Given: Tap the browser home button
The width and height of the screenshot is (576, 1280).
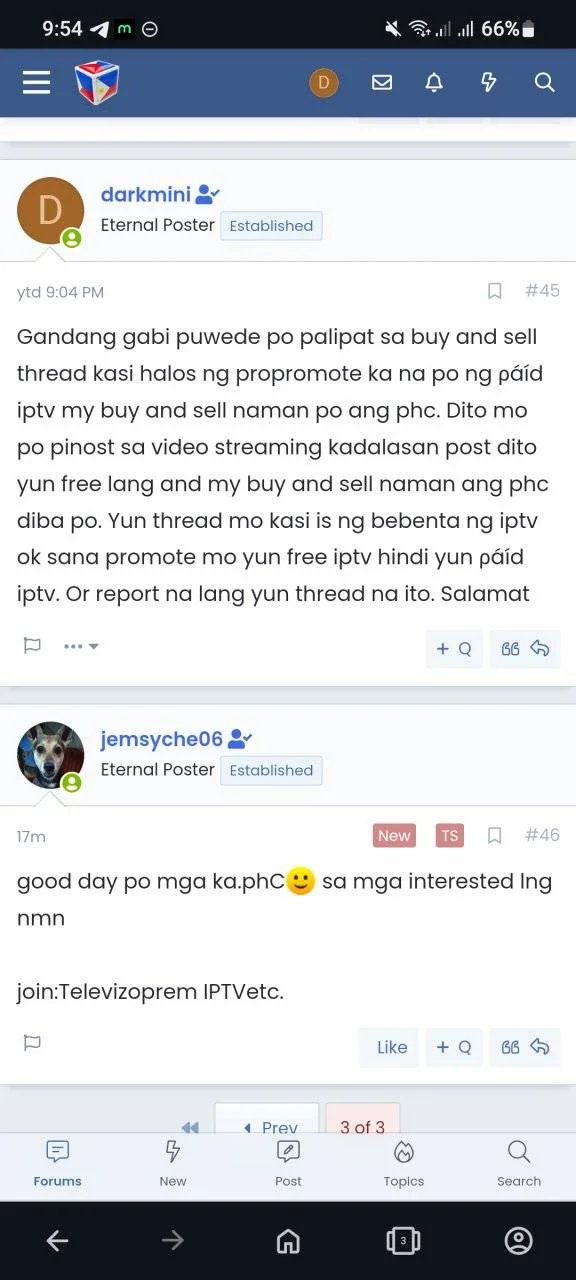Looking at the screenshot, I should coord(288,1241).
